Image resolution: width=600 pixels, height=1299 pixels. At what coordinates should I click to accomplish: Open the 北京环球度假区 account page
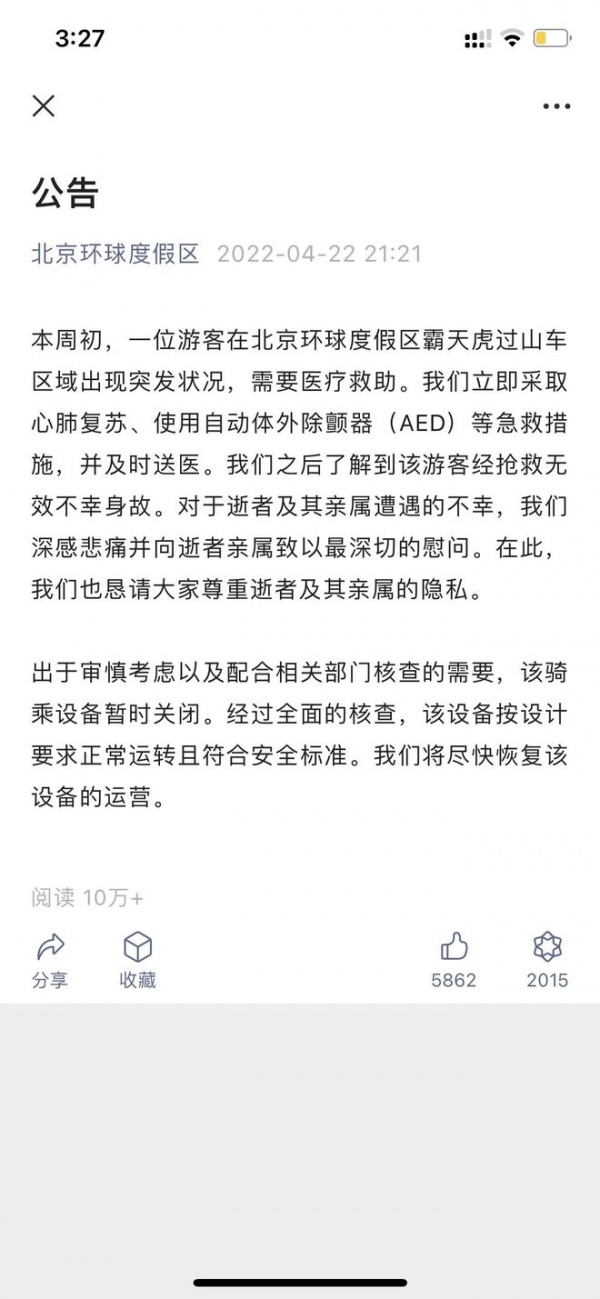(116, 253)
